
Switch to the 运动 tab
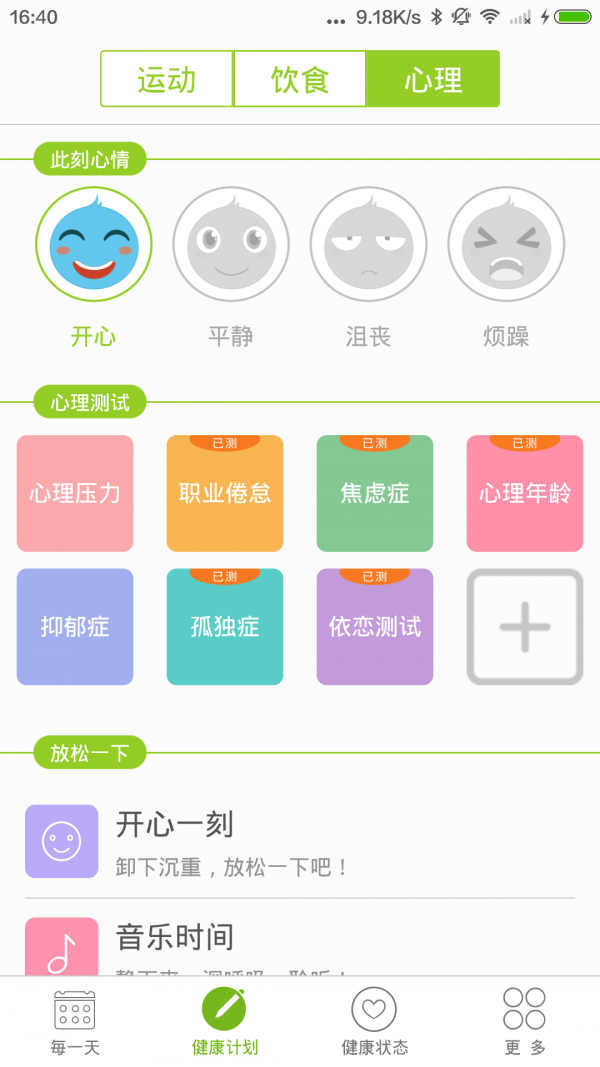[x=167, y=79]
